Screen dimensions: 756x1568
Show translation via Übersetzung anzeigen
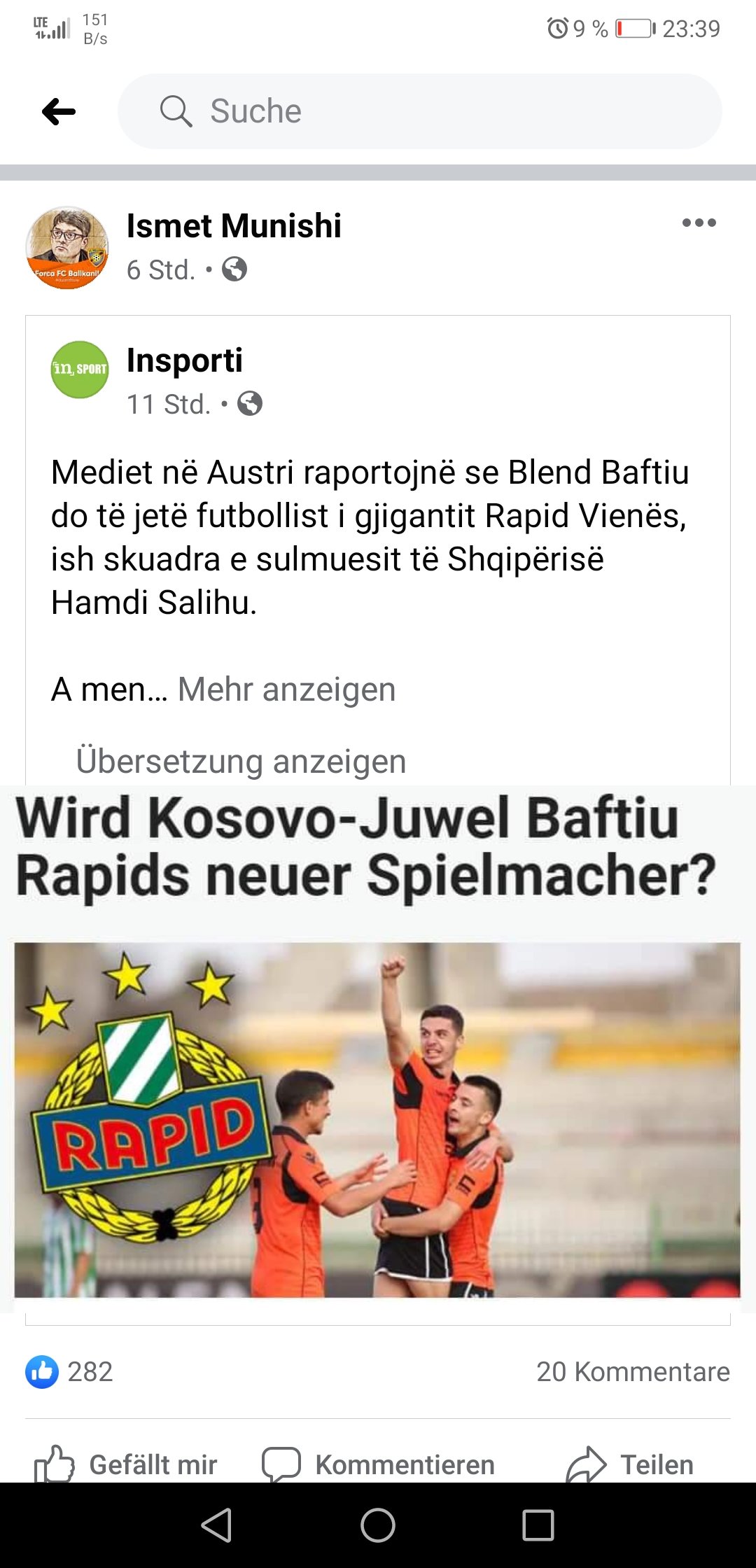(x=241, y=762)
